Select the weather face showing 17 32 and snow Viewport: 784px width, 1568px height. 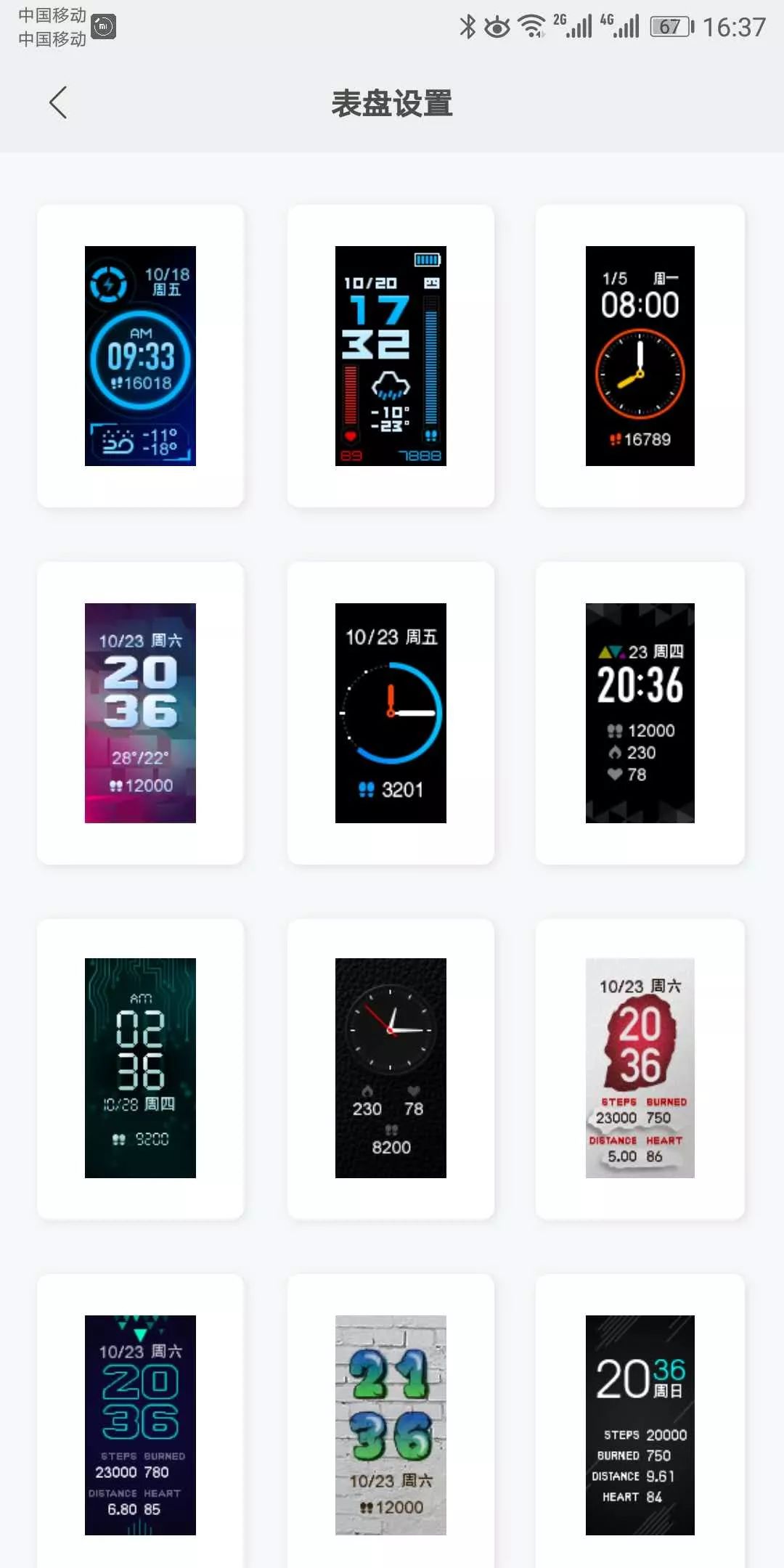pos(391,356)
